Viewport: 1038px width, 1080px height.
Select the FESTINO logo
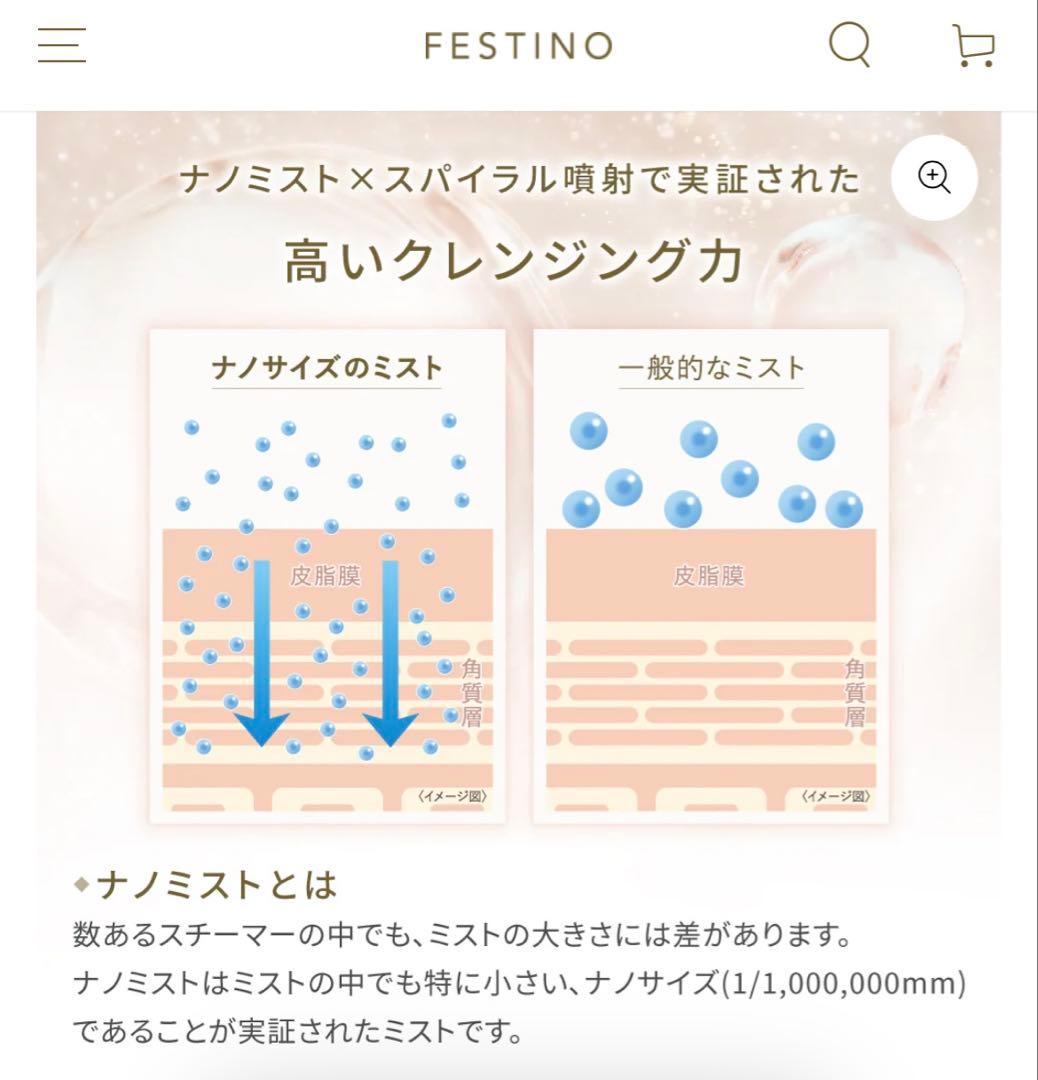(x=518, y=44)
